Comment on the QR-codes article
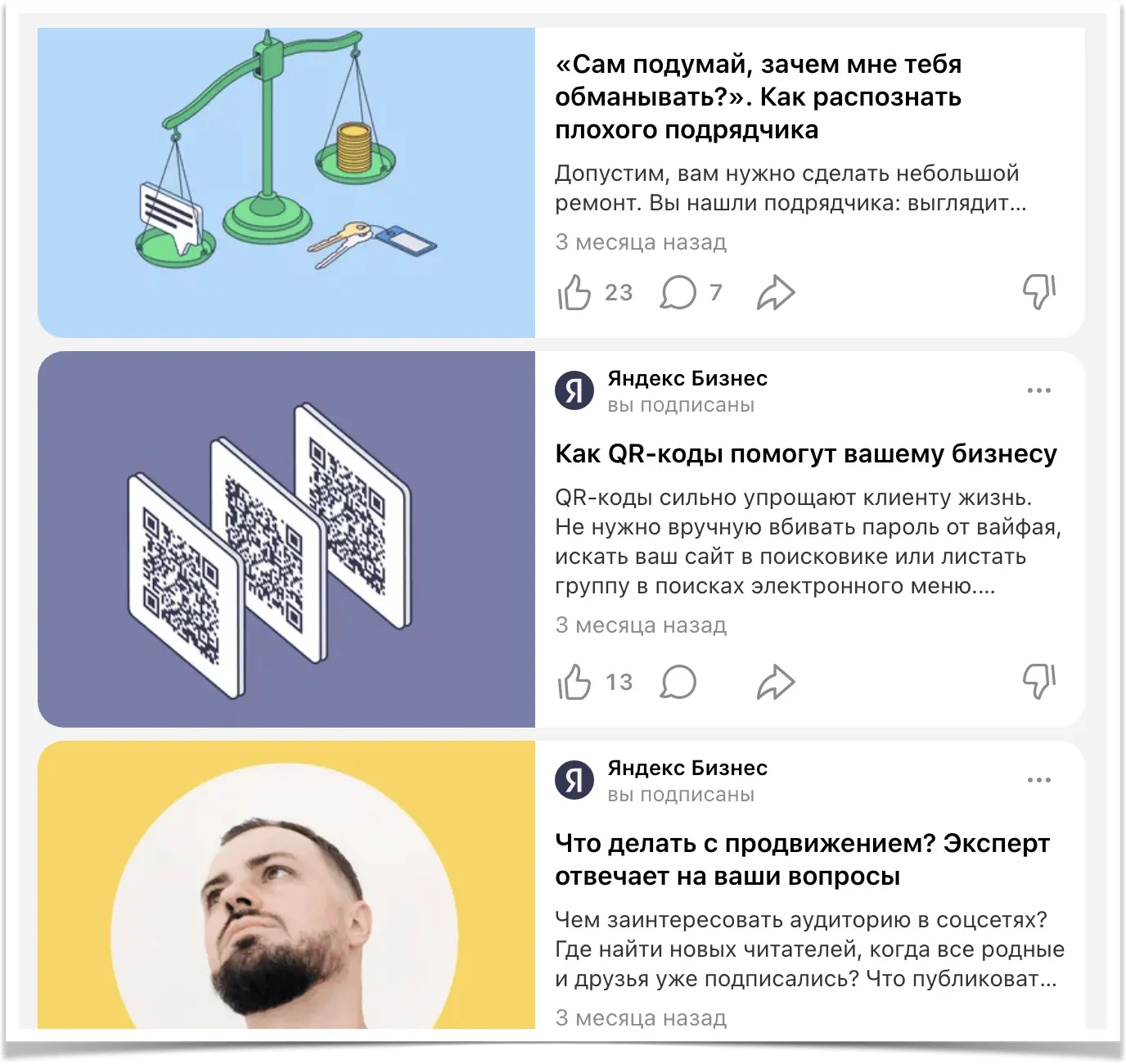Screen dimensions: 1126x1064 click(x=678, y=682)
